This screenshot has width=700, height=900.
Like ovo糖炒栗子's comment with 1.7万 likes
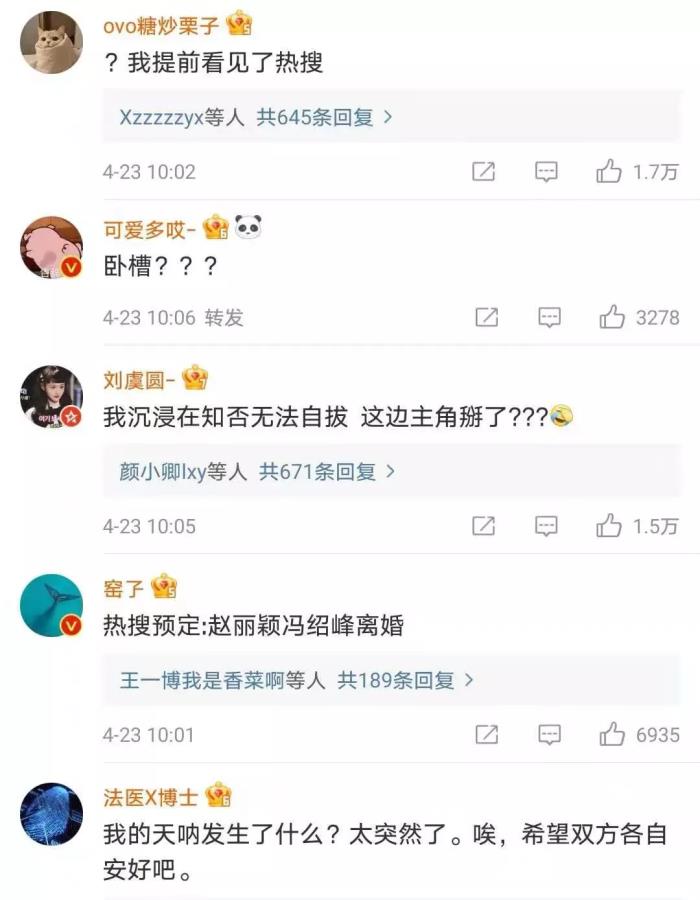[609, 172]
